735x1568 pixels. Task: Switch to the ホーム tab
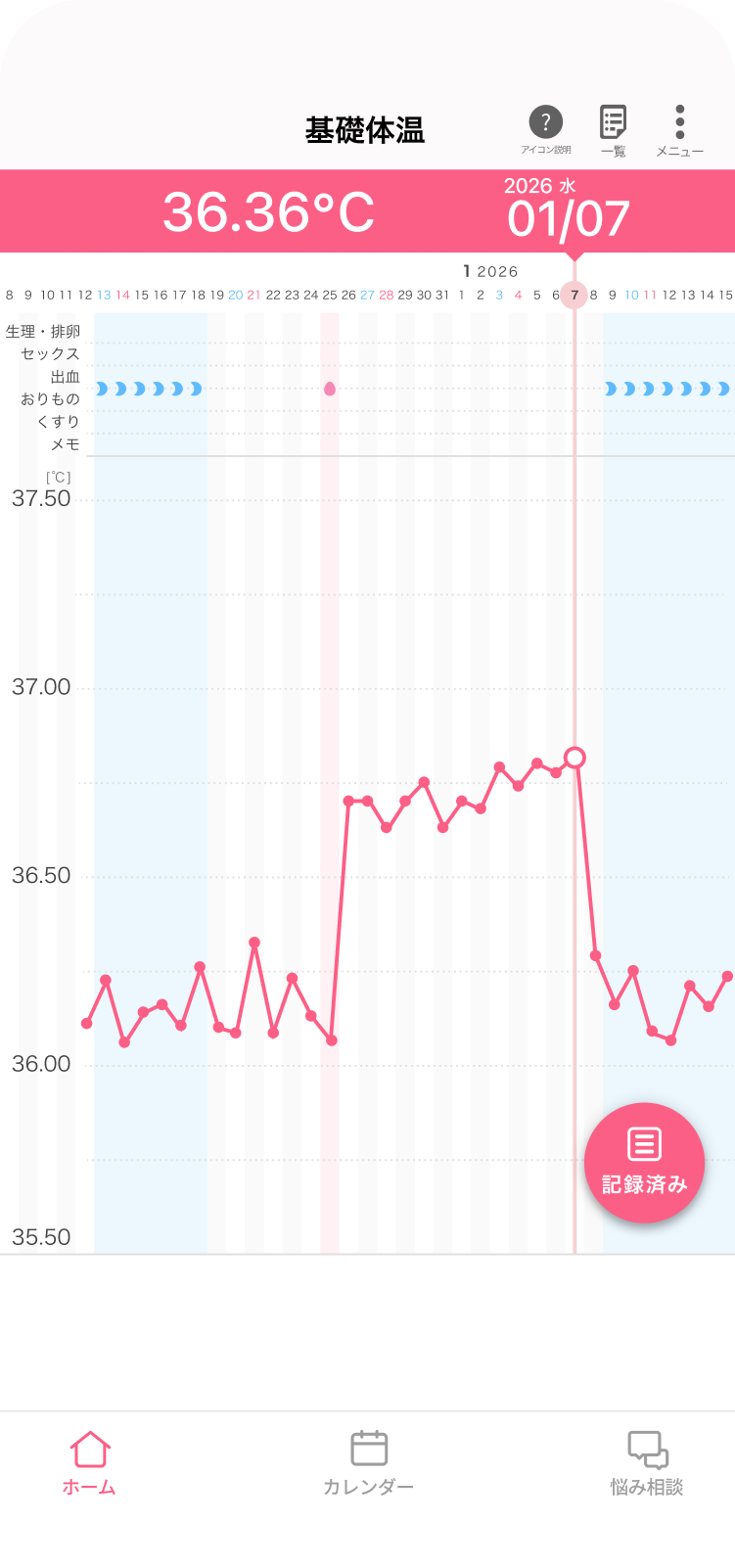pos(89,1462)
